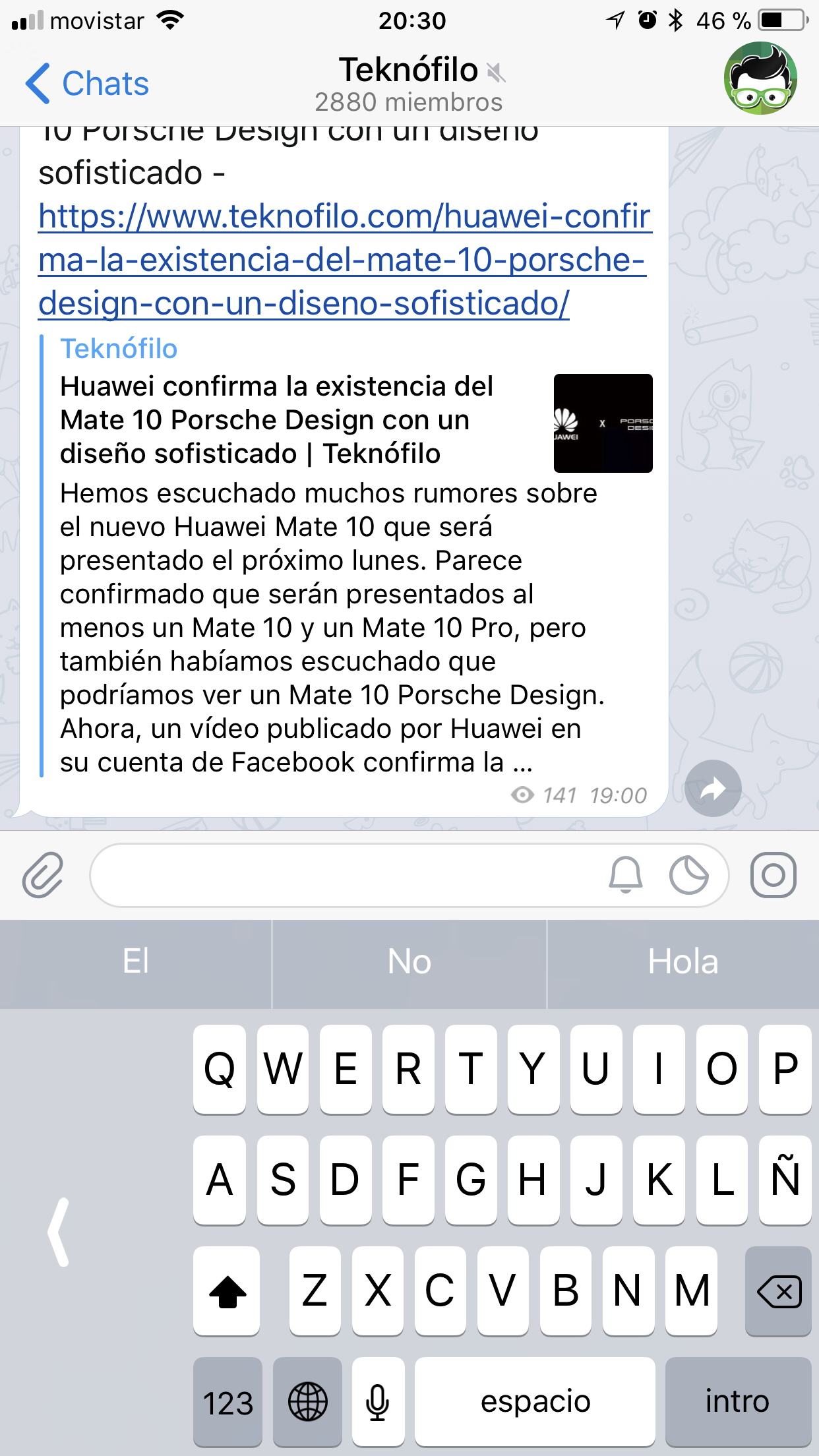Go back to Chats list
Viewport: 819px width, 1456px height.
(87, 84)
